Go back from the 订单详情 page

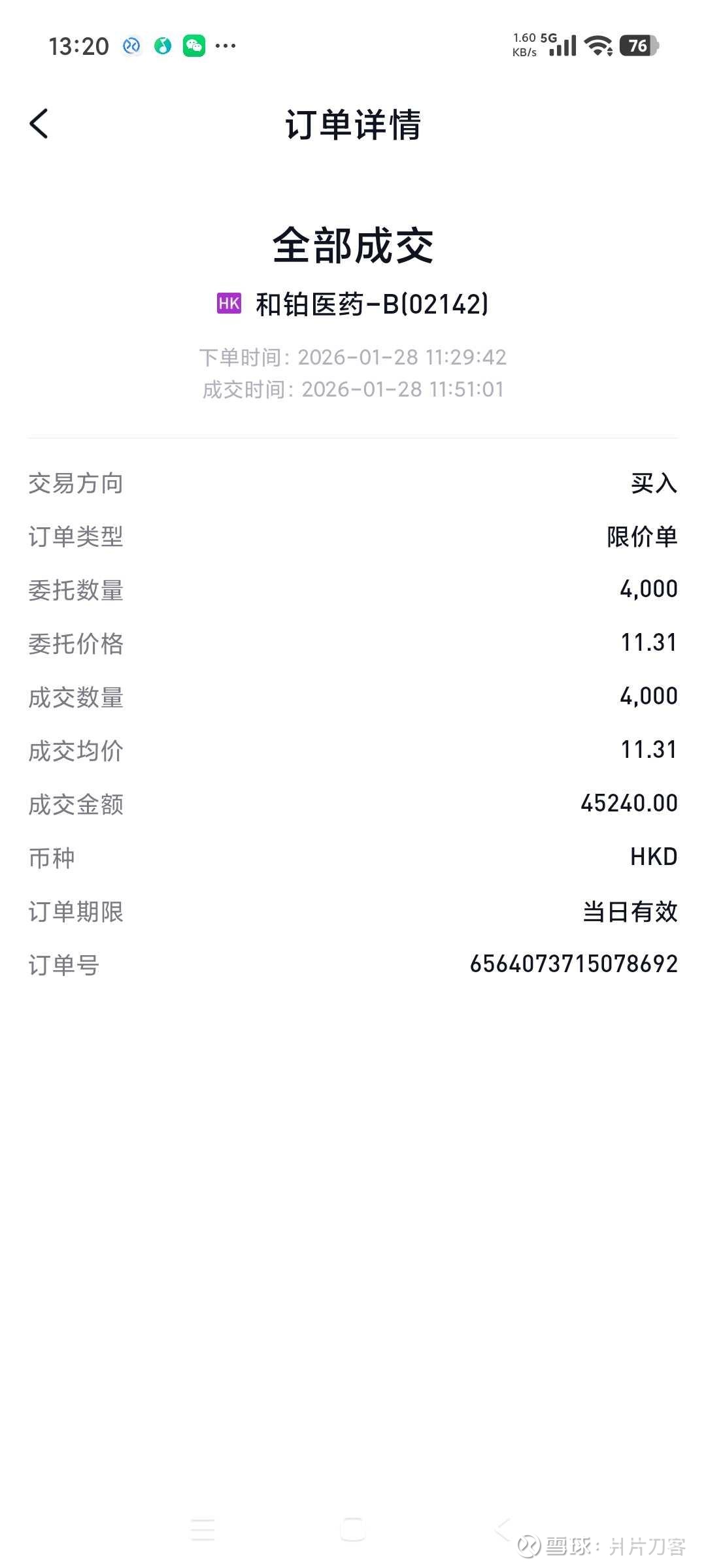click(39, 123)
